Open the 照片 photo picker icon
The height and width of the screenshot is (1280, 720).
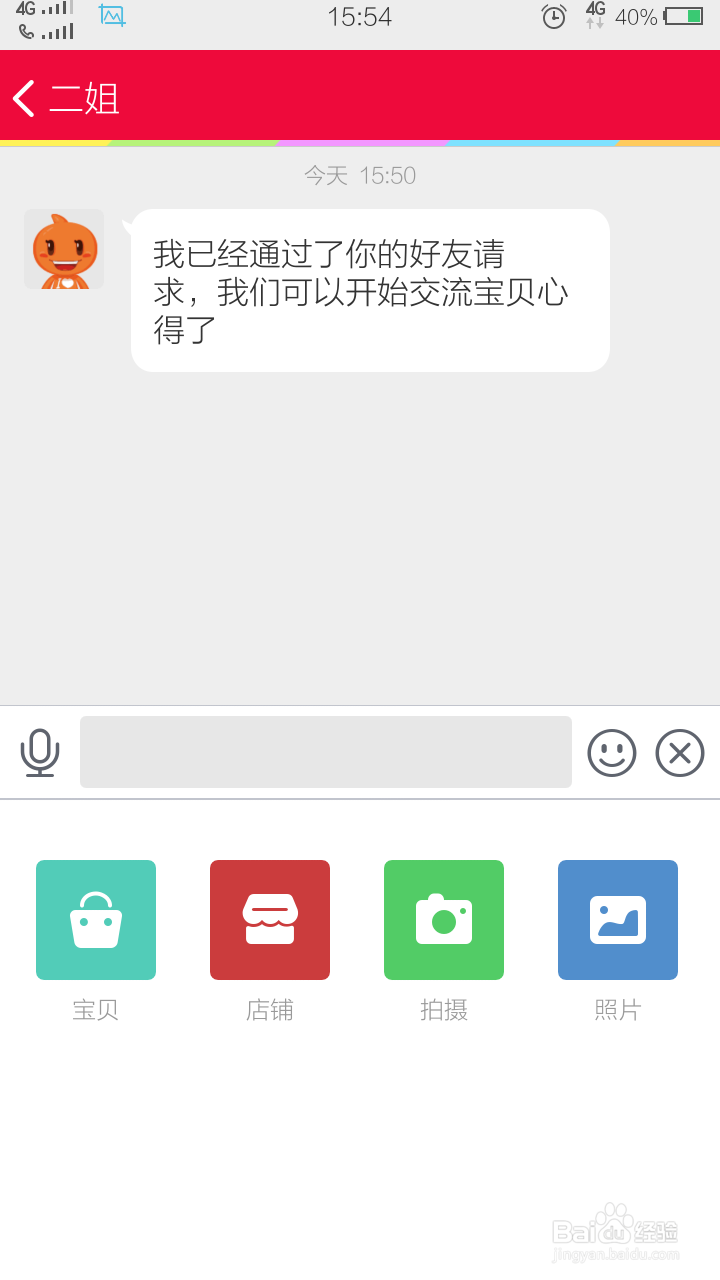(x=617, y=919)
